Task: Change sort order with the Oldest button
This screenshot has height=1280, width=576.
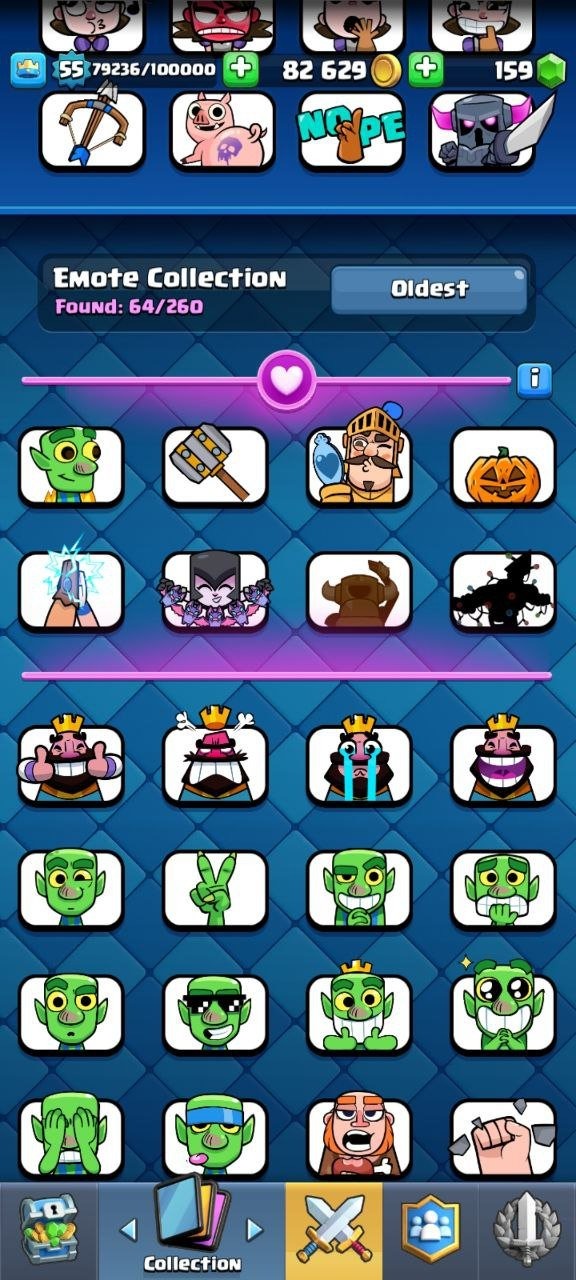Action: (429, 289)
